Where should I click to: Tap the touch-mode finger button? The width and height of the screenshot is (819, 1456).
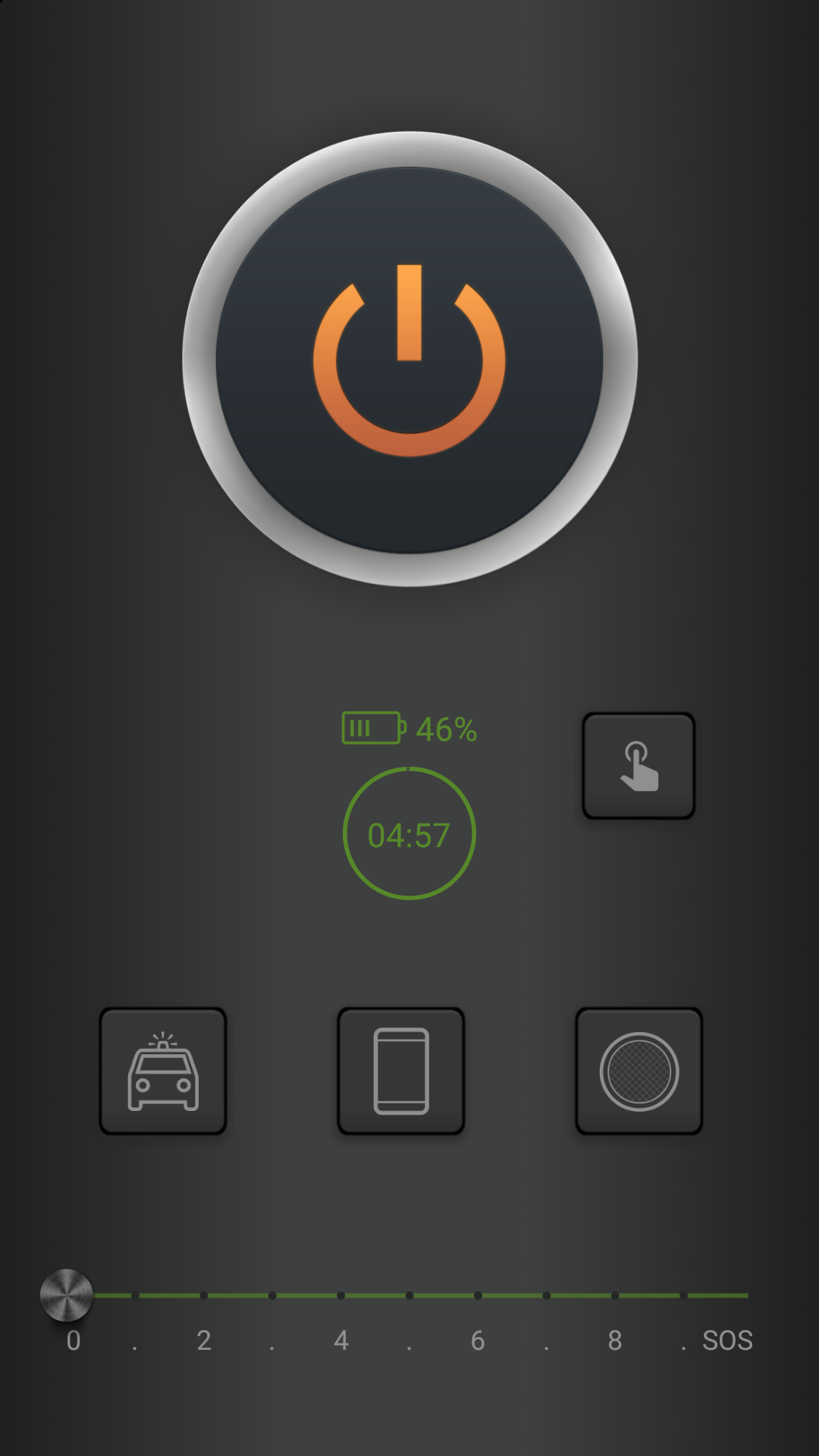coord(639,766)
